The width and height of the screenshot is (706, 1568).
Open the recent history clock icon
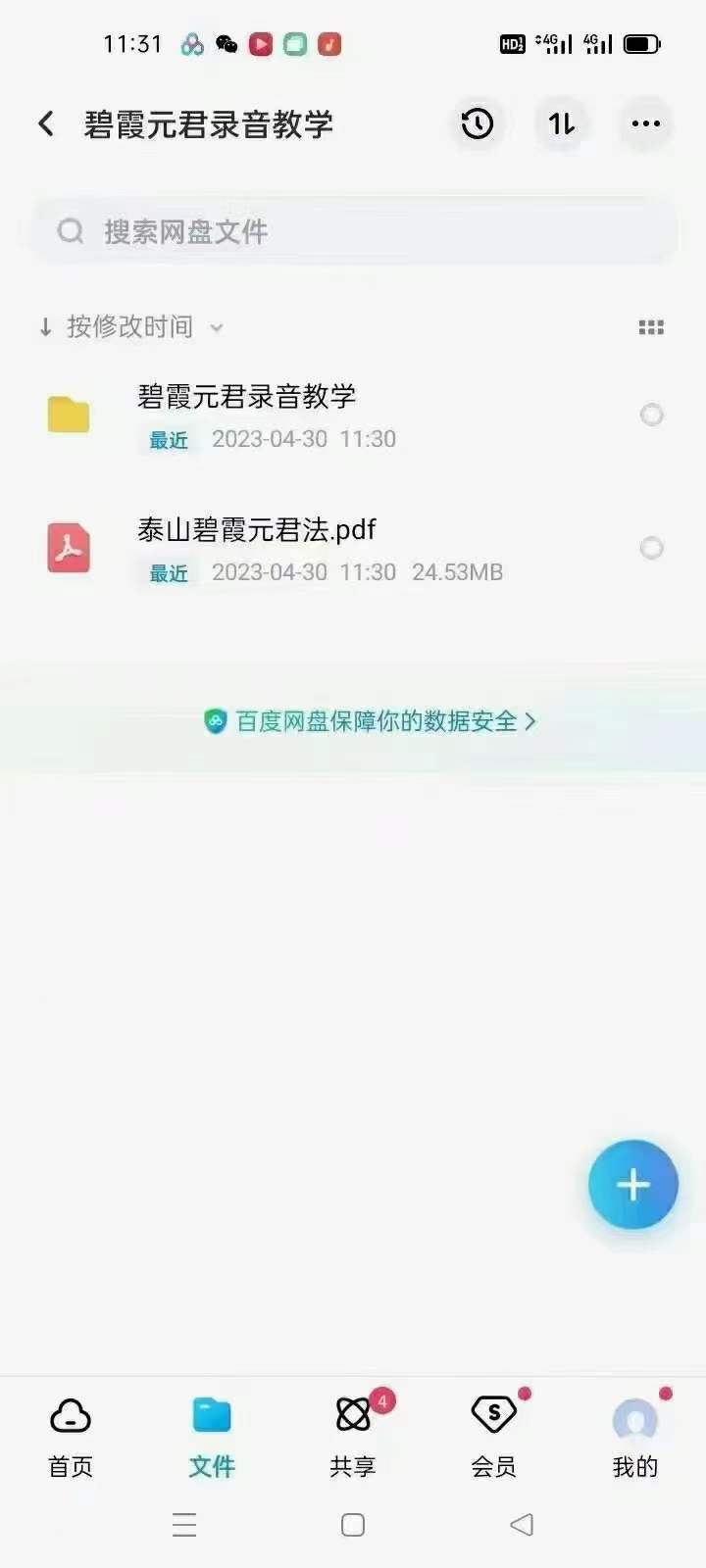(478, 124)
